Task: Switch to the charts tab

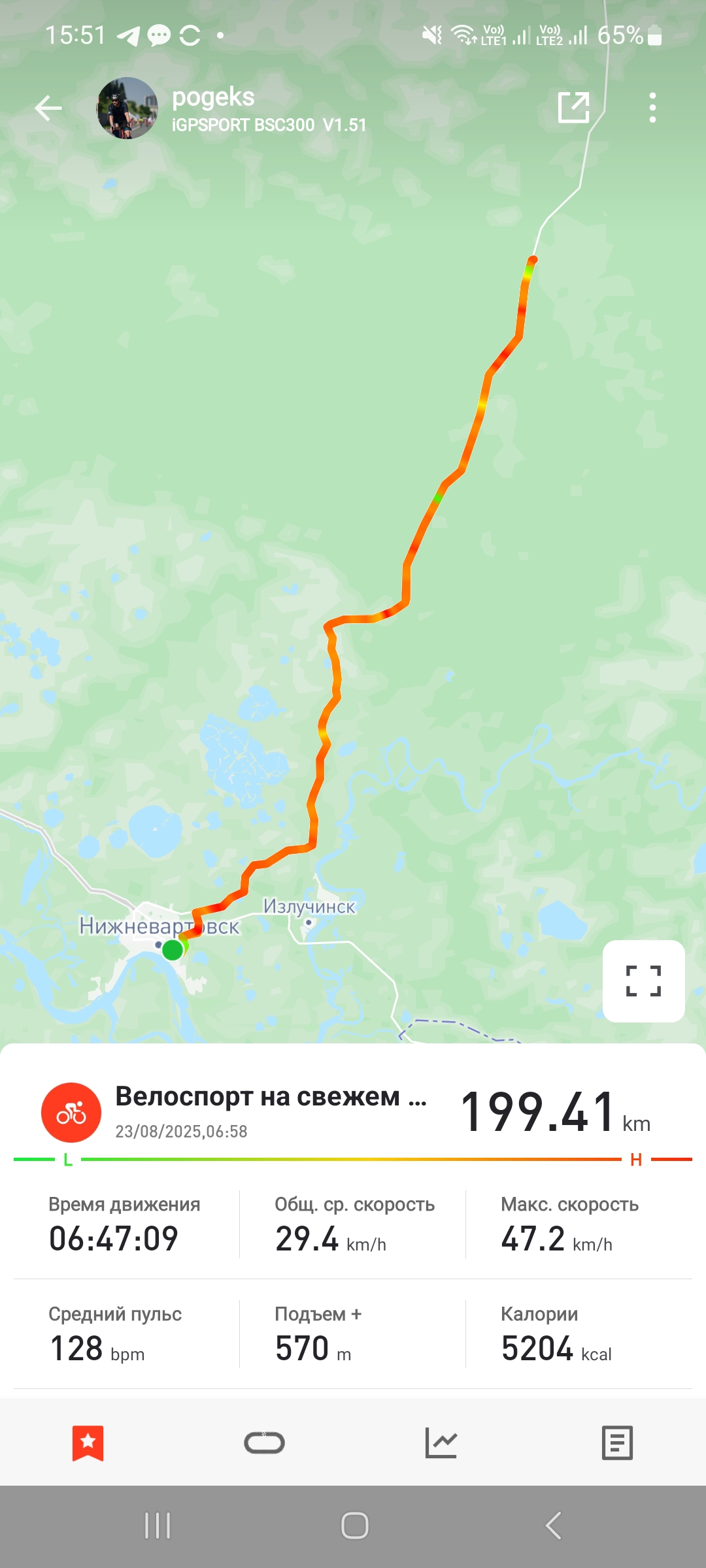Action: coord(441,1443)
